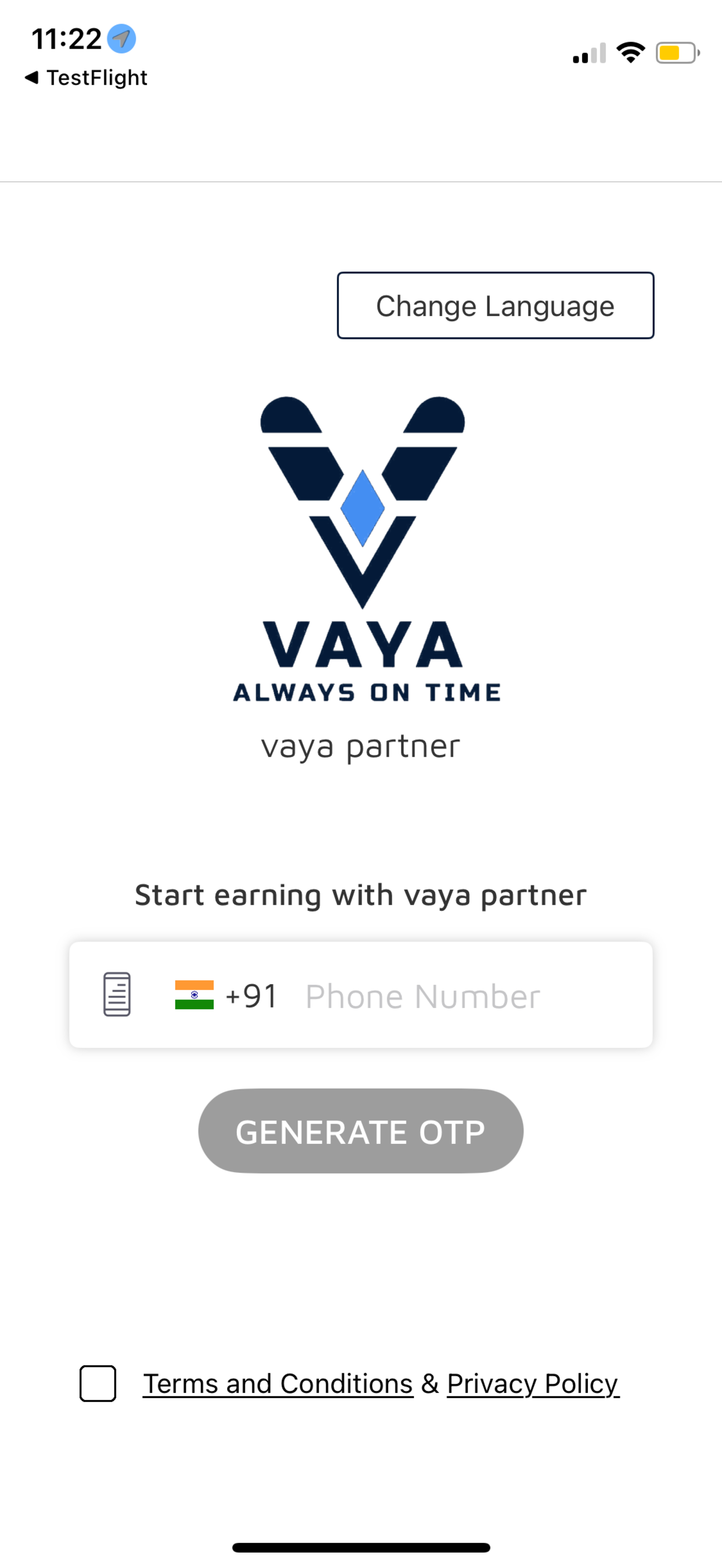Click the ALWAYS ON TIME tagline graphic

[366, 692]
